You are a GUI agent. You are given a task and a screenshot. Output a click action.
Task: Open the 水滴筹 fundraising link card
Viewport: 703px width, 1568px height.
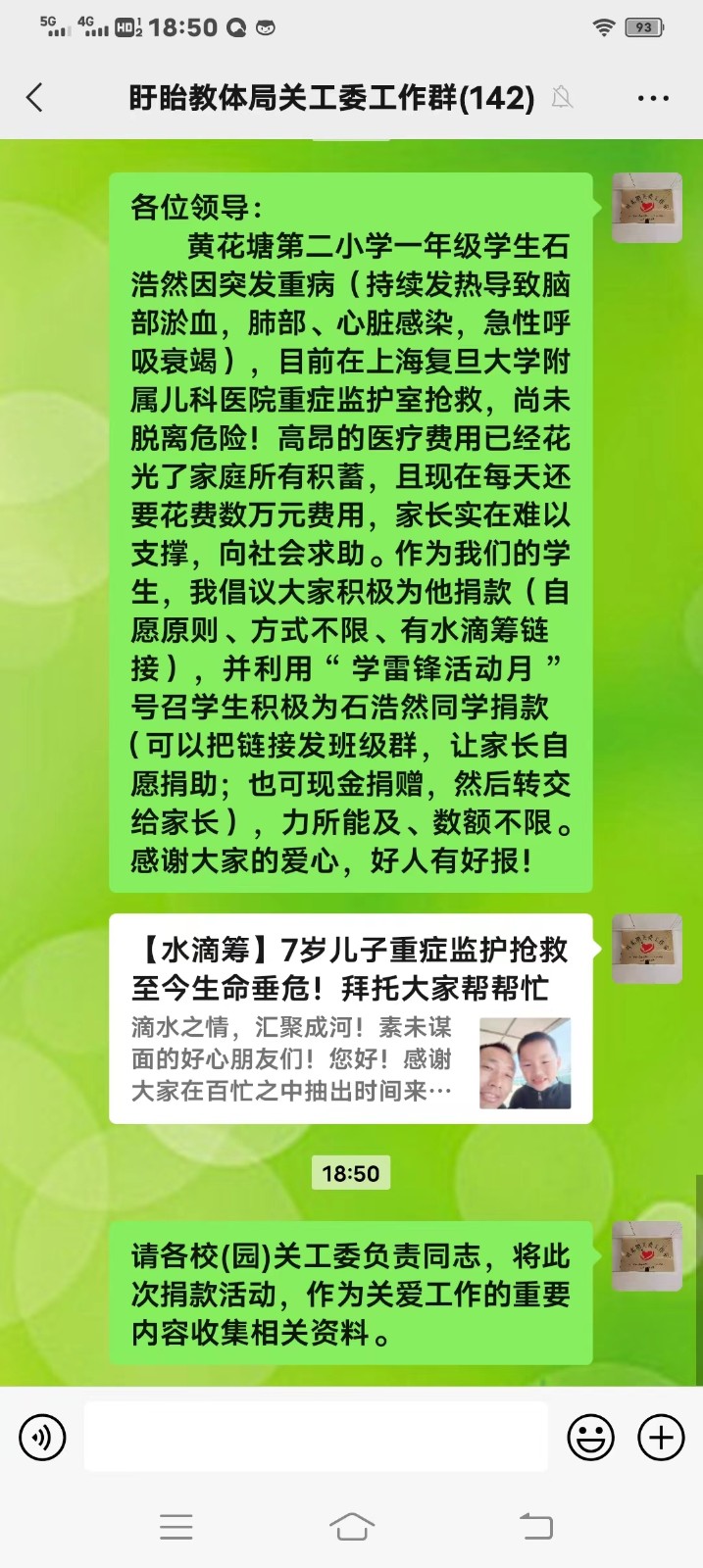coord(350,1018)
